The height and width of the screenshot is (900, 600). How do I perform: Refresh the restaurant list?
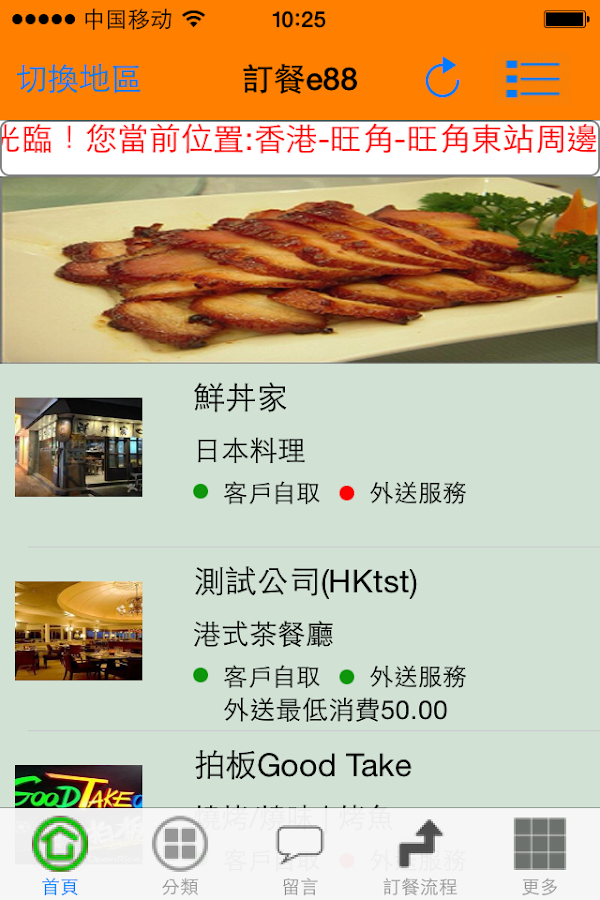coord(442,79)
